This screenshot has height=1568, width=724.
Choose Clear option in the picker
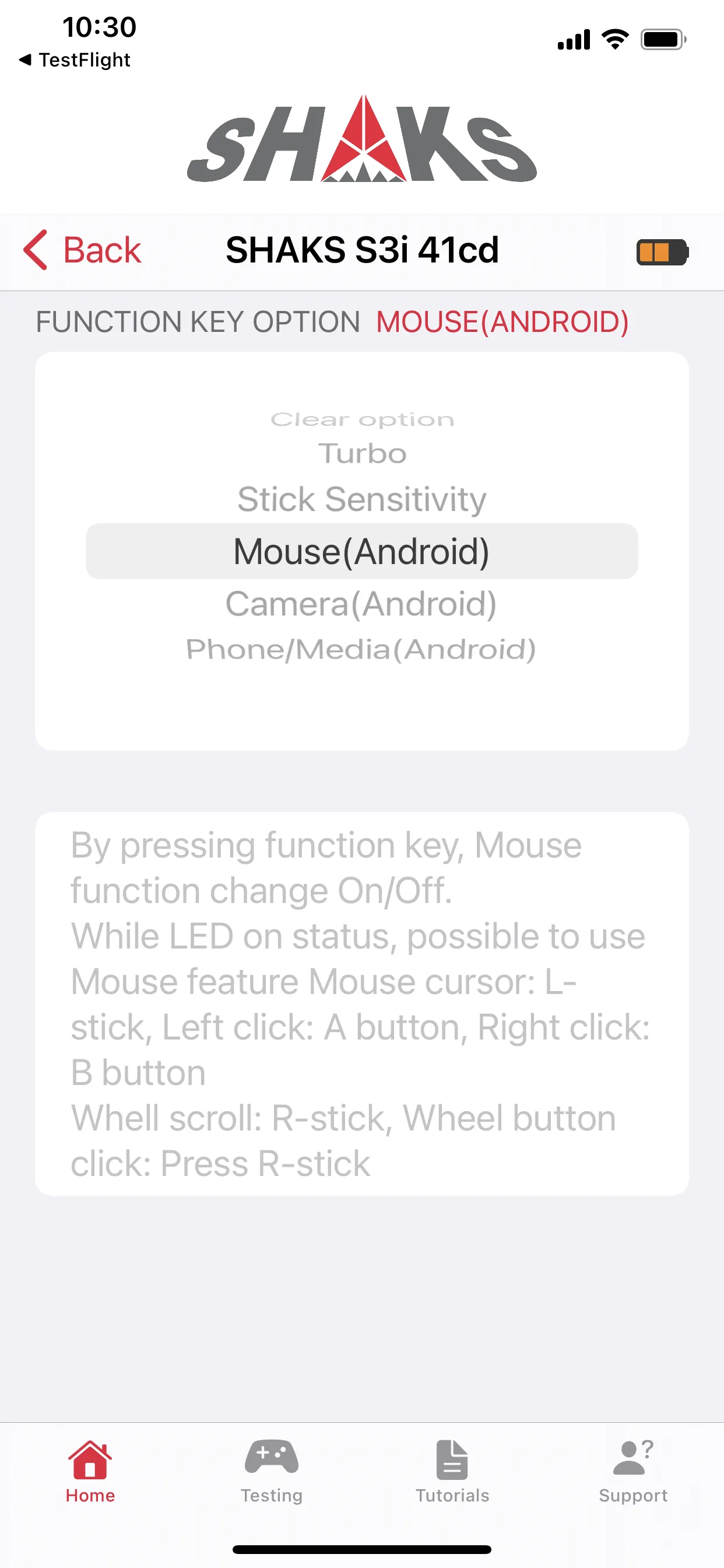[362, 419]
